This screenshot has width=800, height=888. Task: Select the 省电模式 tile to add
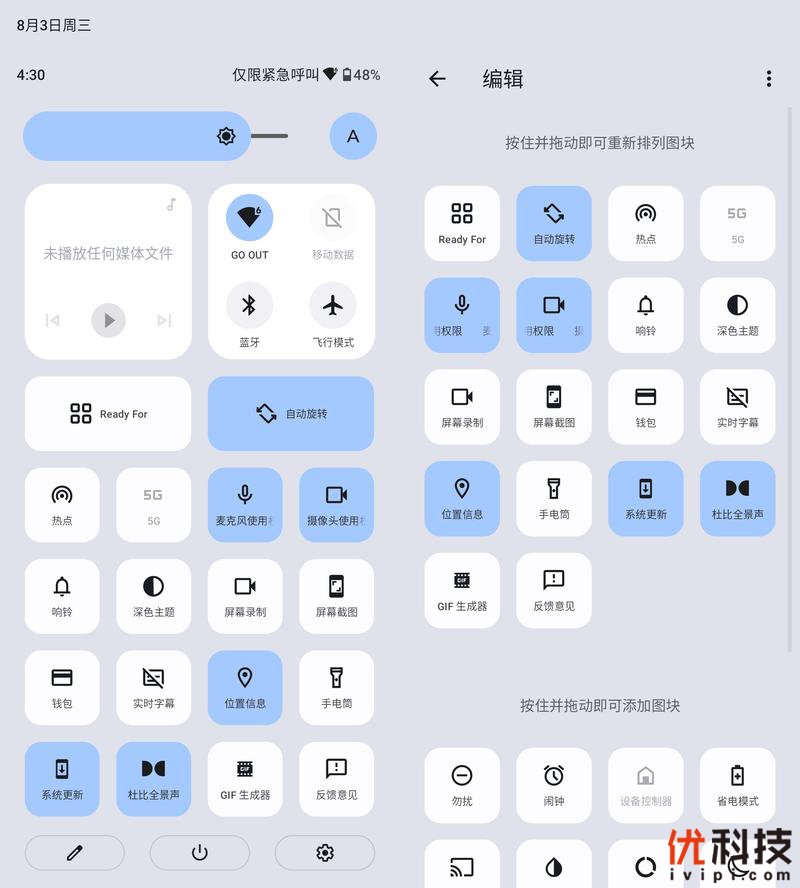click(738, 785)
